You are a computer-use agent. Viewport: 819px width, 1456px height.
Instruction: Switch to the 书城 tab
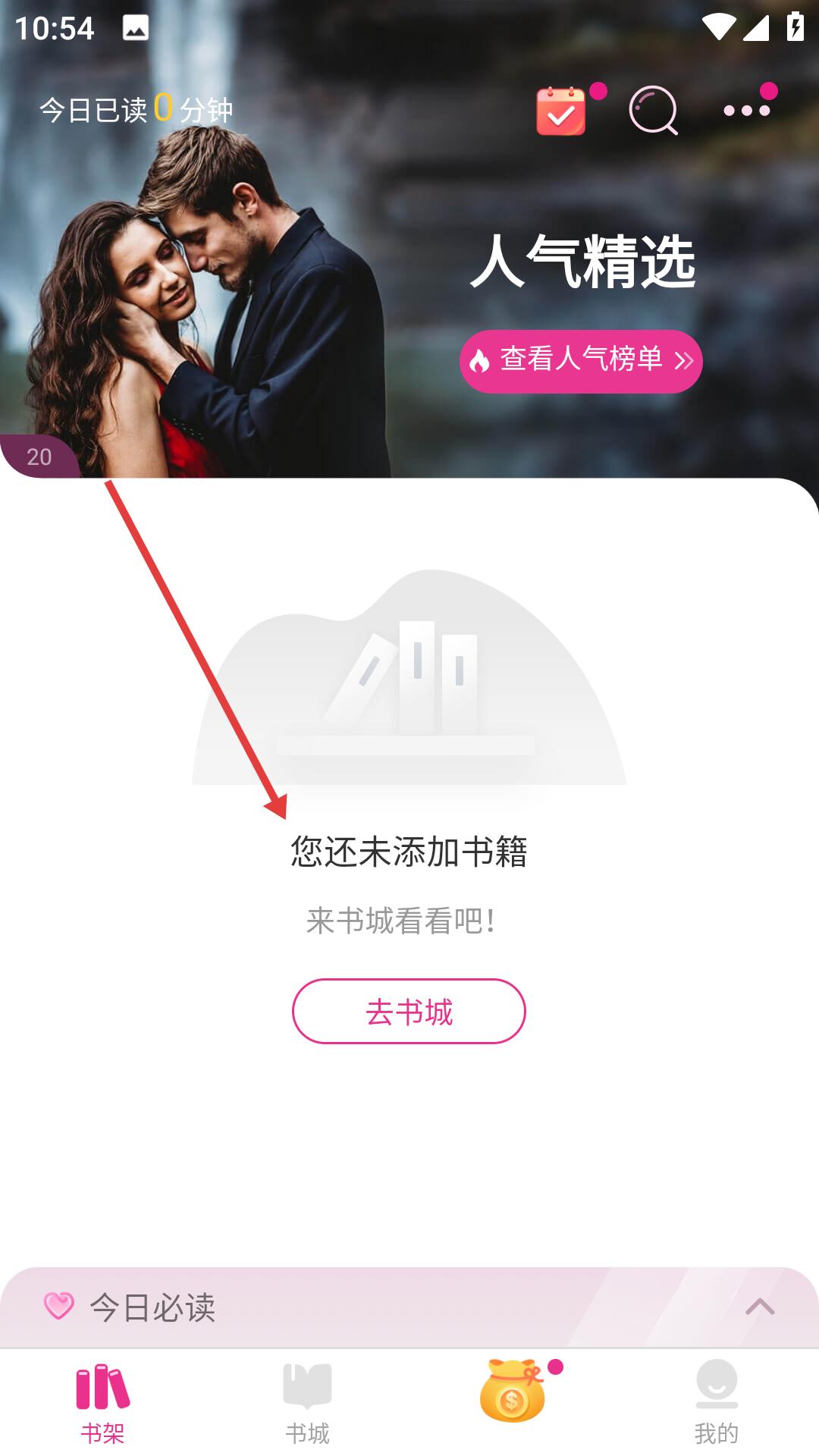307,1404
